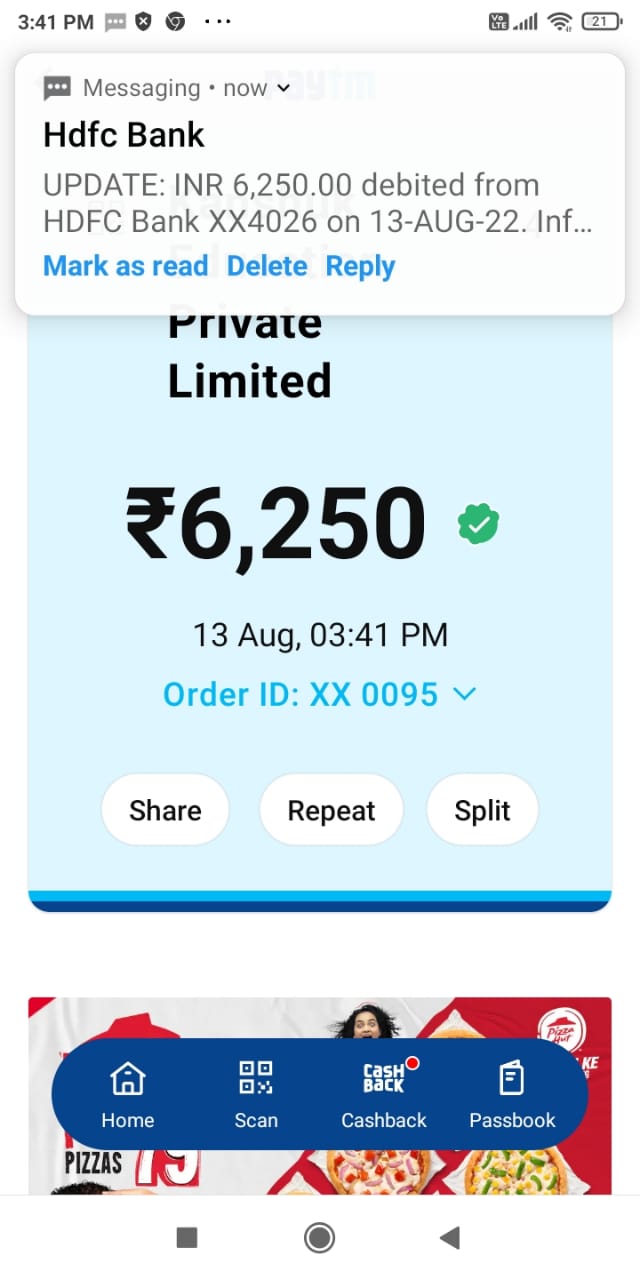Open the HDFC Bank debit notification
The height and width of the screenshot is (1280, 640).
pyautogui.click(x=318, y=200)
